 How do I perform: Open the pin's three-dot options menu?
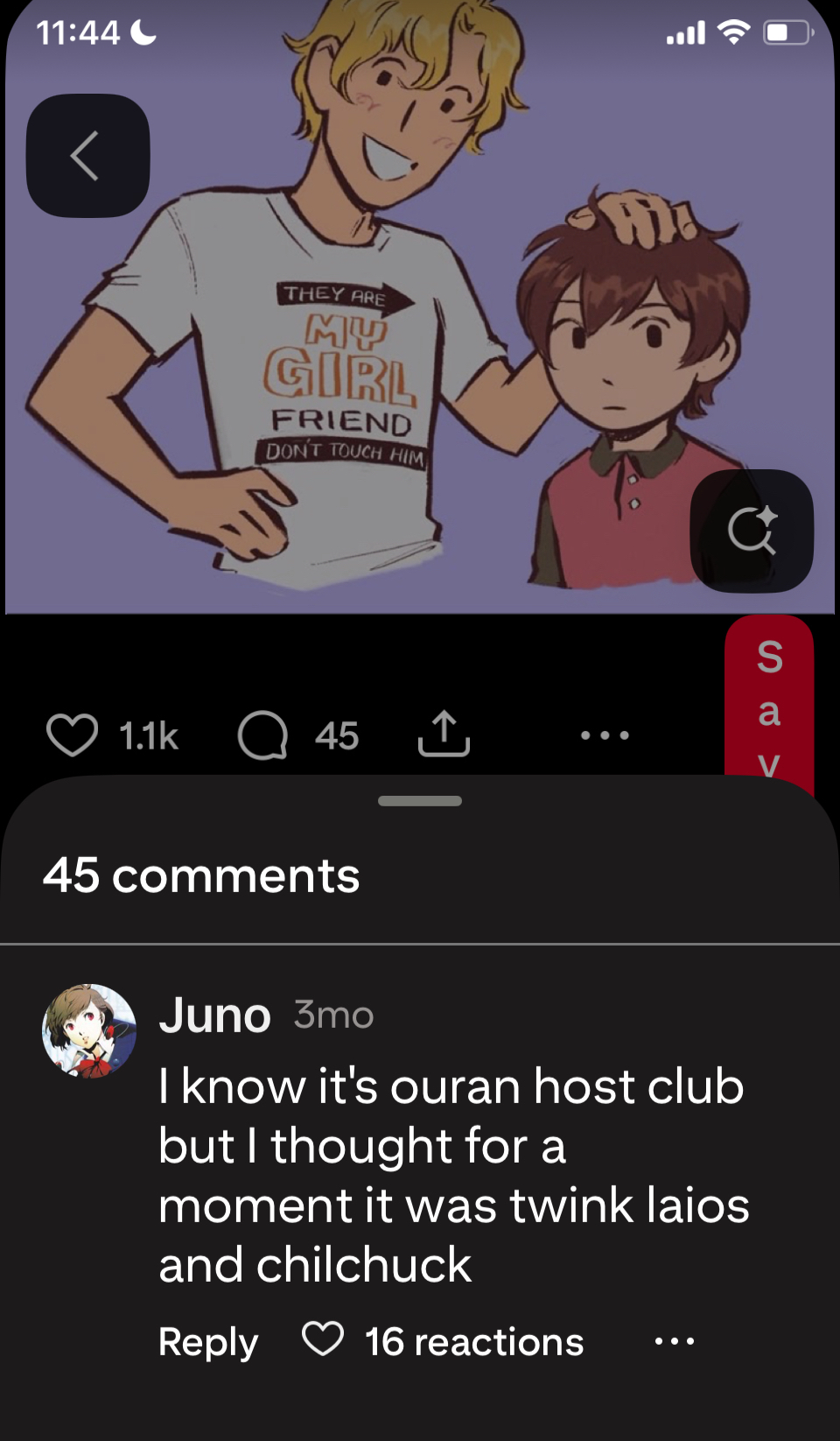pos(605,735)
